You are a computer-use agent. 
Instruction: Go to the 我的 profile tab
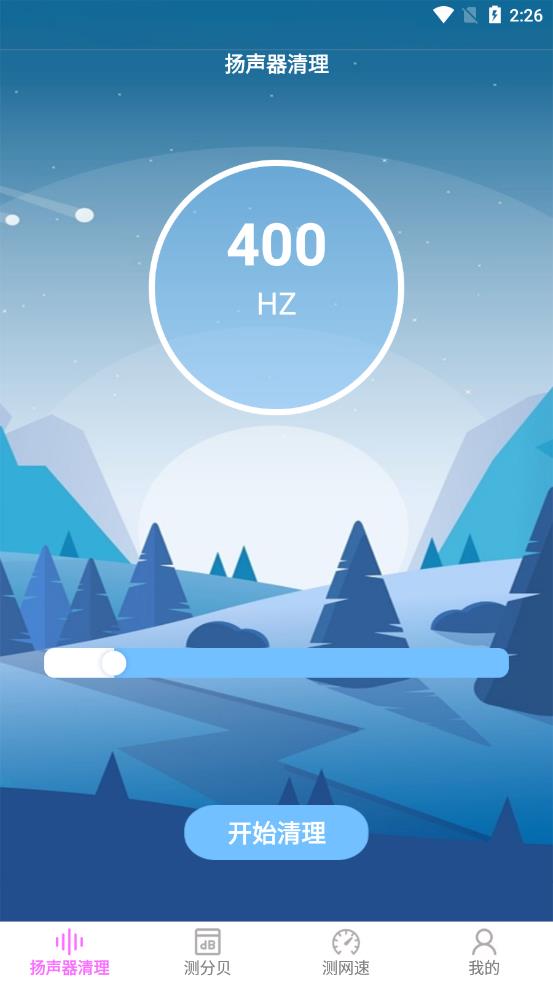pos(483,952)
